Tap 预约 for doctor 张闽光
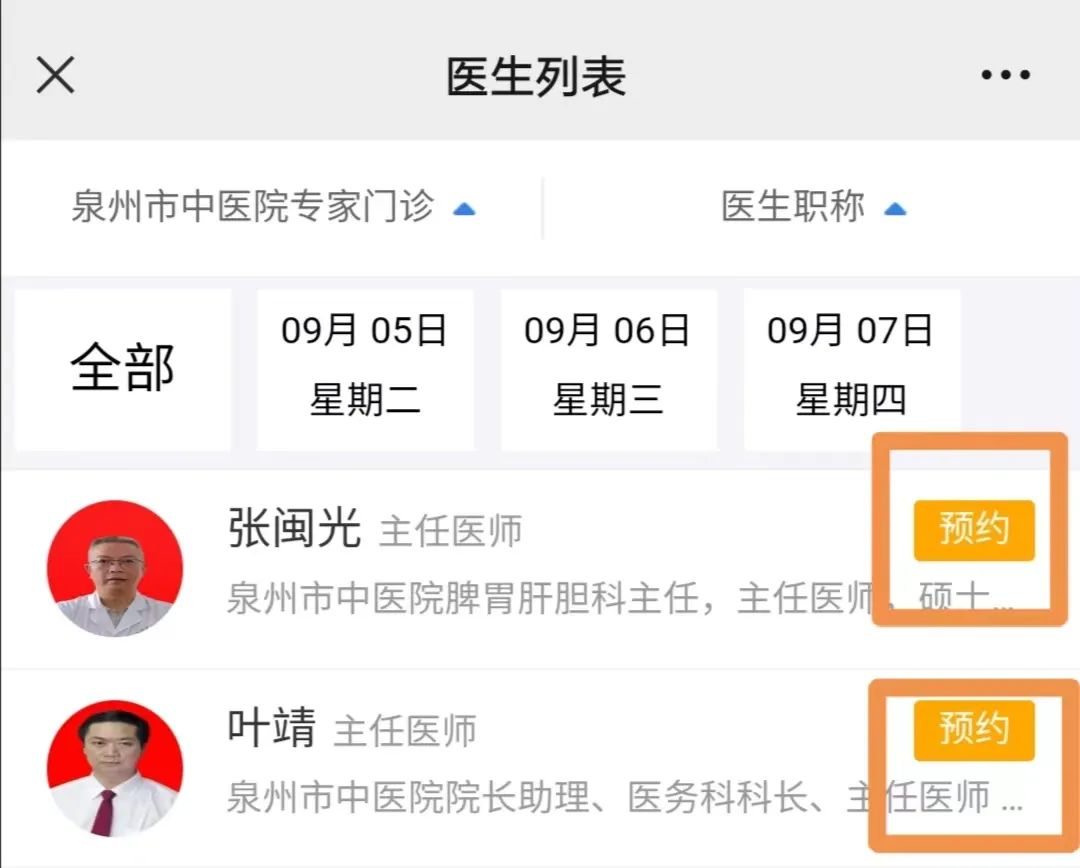Viewport: 1080px width, 868px height. [973, 530]
